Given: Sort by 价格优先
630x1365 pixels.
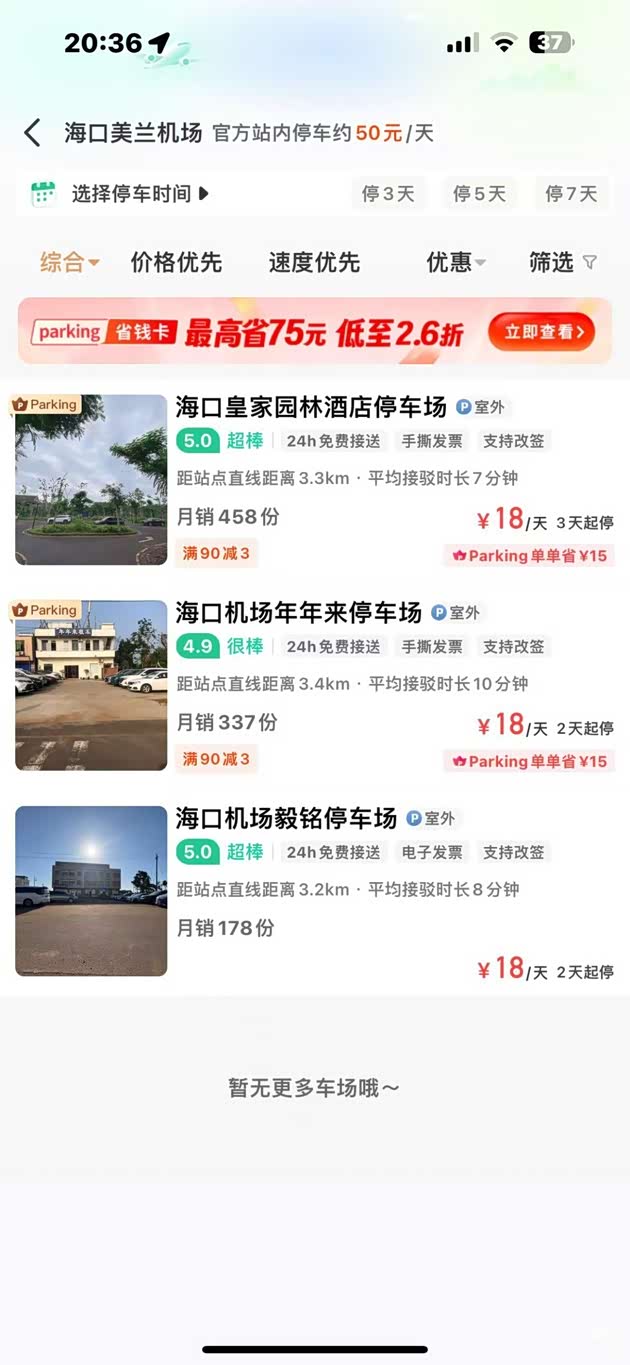Looking at the screenshot, I should coord(176,263).
